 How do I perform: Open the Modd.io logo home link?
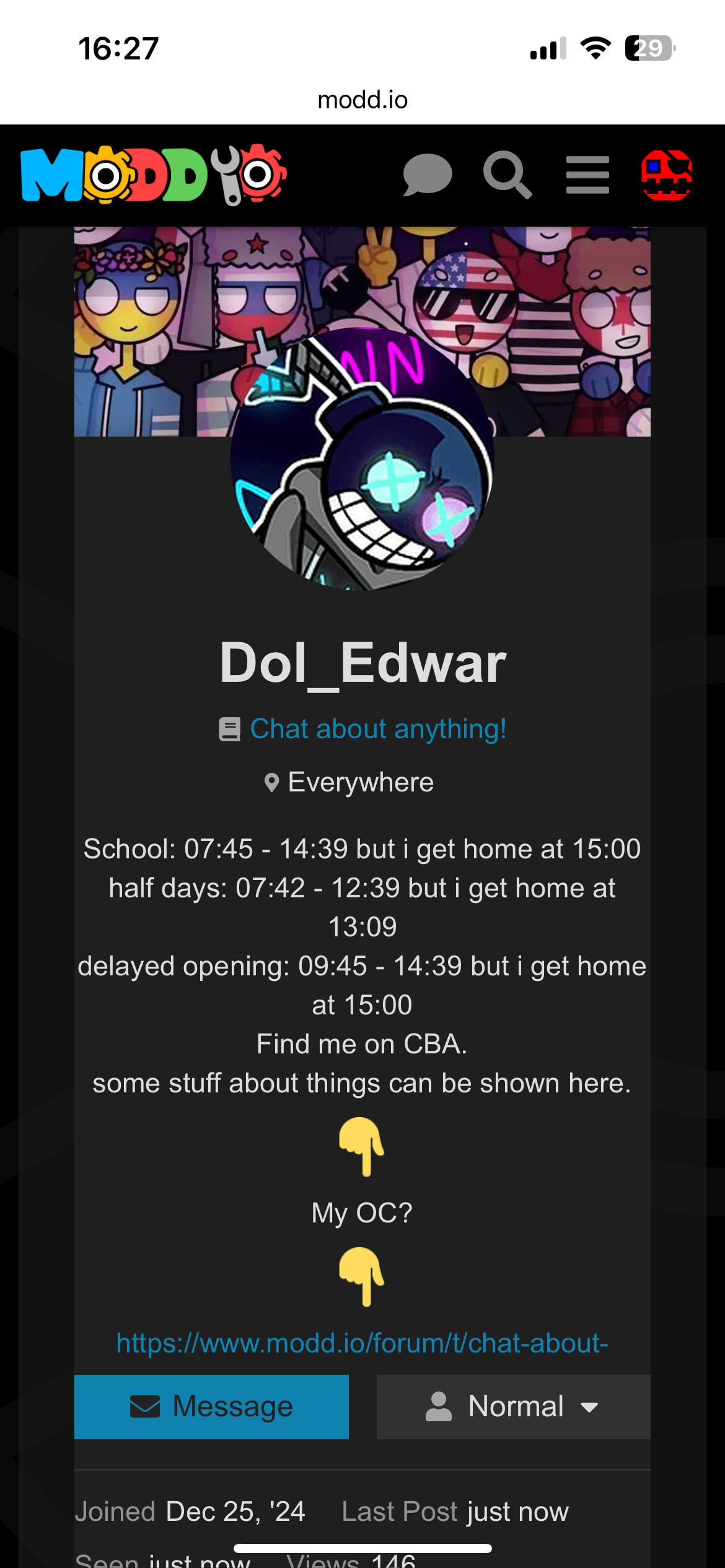click(153, 175)
